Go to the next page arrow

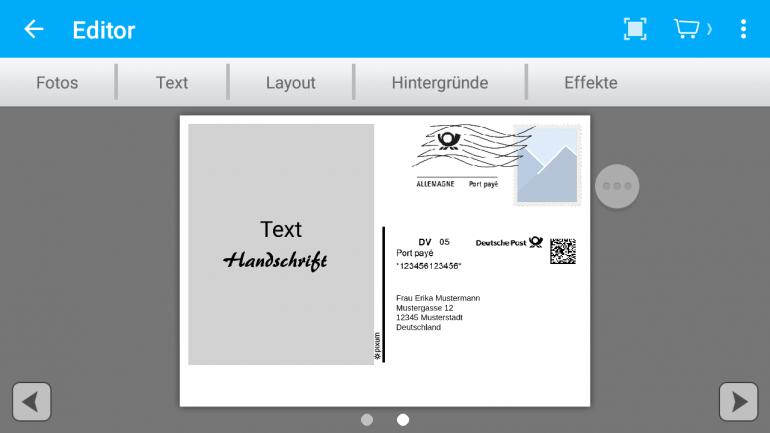[x=738, y=402]
